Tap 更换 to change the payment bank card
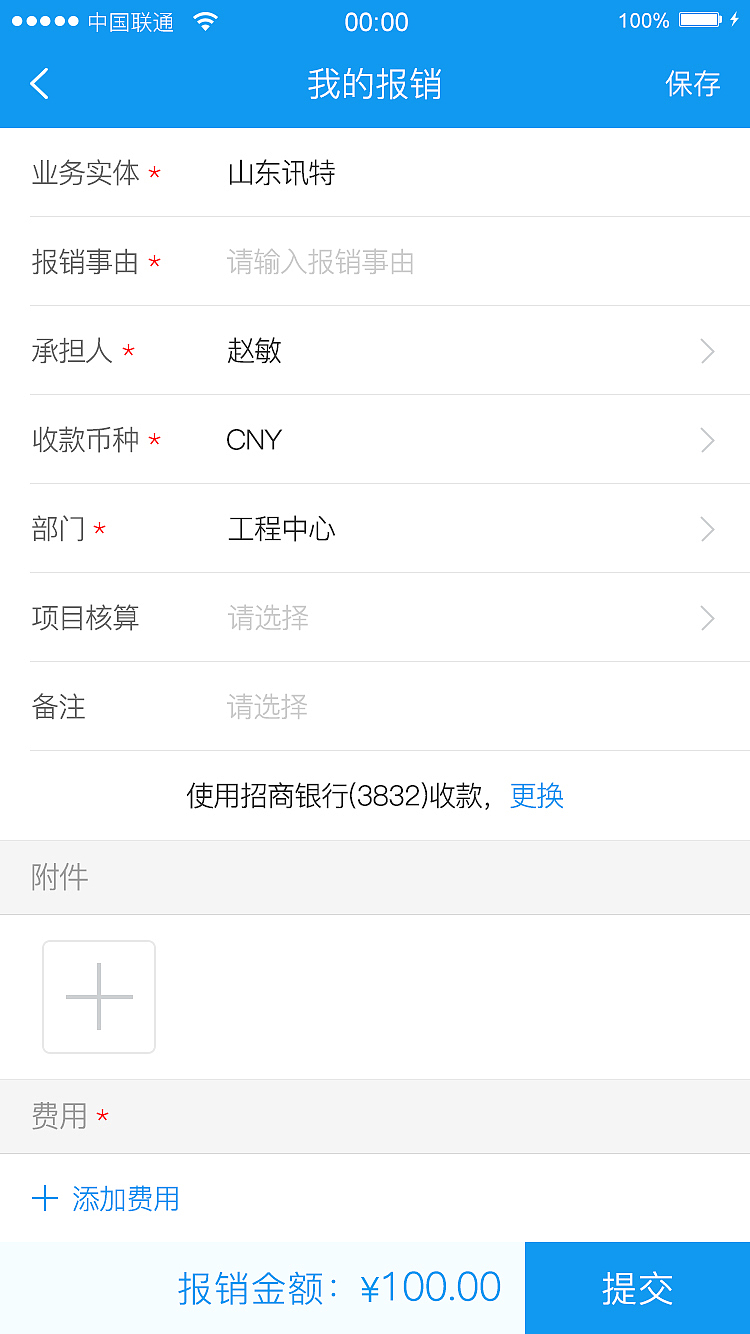The width and height of the screenshot is (750, 1334). point(537,796)
